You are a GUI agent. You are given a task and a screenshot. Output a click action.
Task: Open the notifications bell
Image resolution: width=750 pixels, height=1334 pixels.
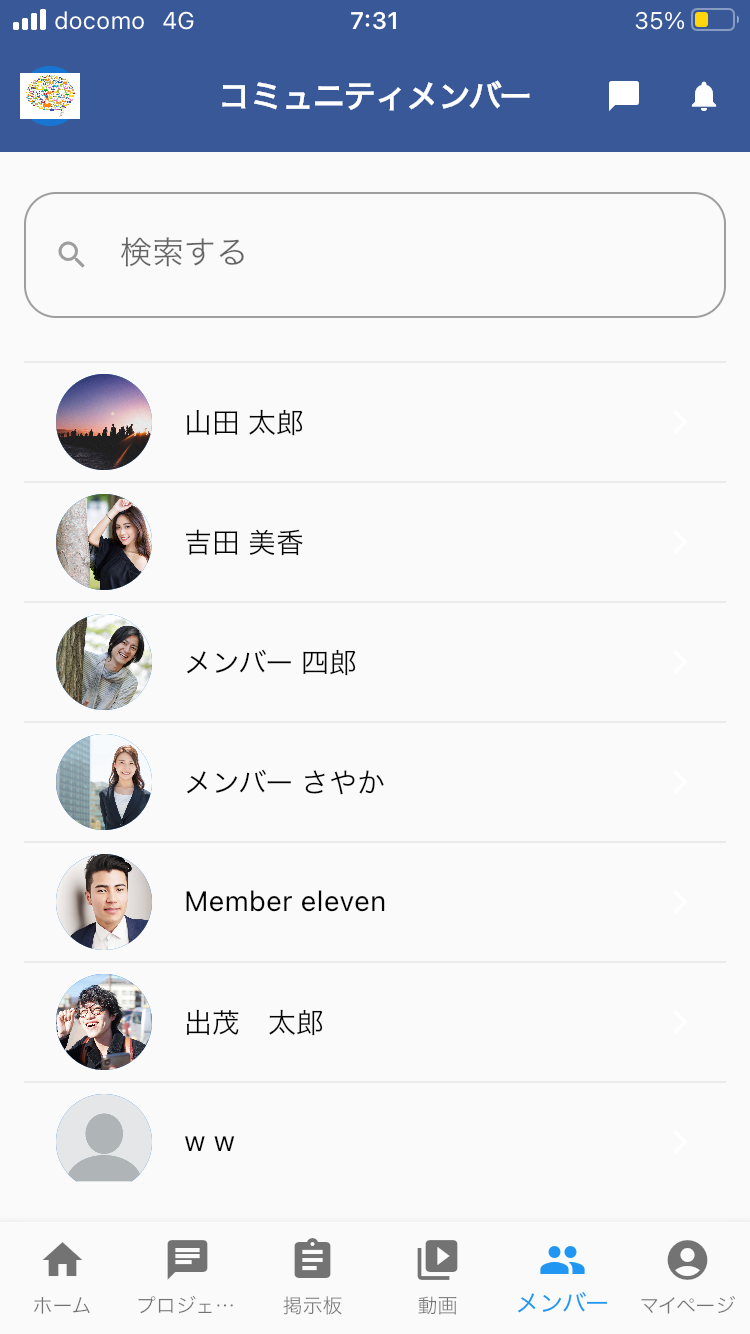point(704,96)
